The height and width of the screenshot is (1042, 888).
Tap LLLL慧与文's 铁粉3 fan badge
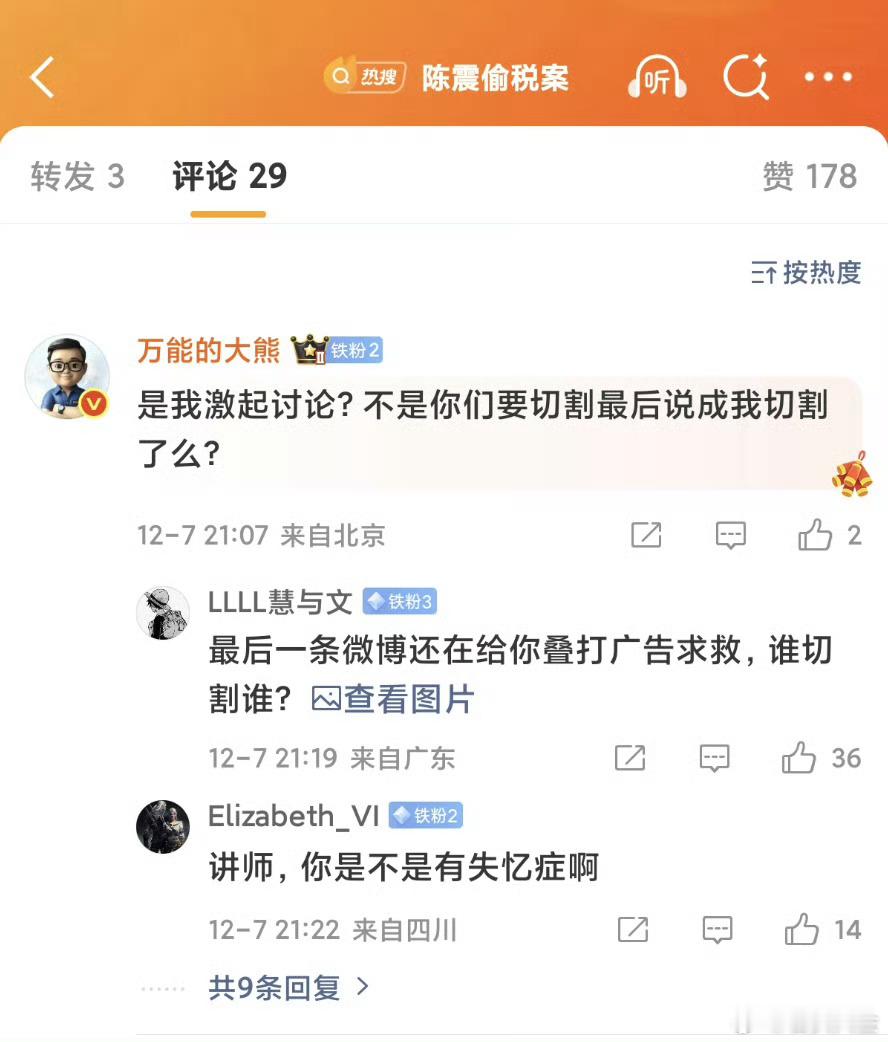click(399, 602)
